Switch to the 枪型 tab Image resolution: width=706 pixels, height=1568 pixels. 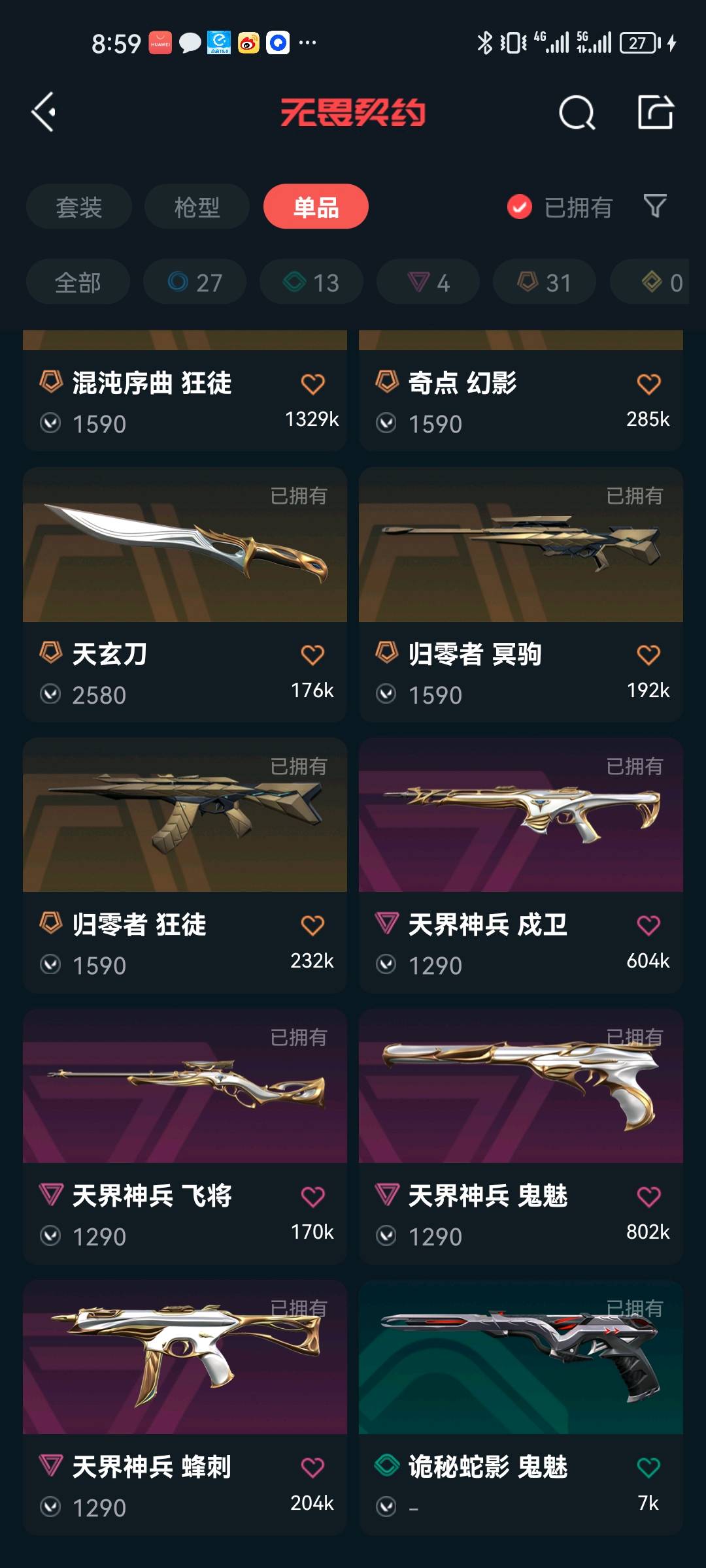click(x=197, y=207)
